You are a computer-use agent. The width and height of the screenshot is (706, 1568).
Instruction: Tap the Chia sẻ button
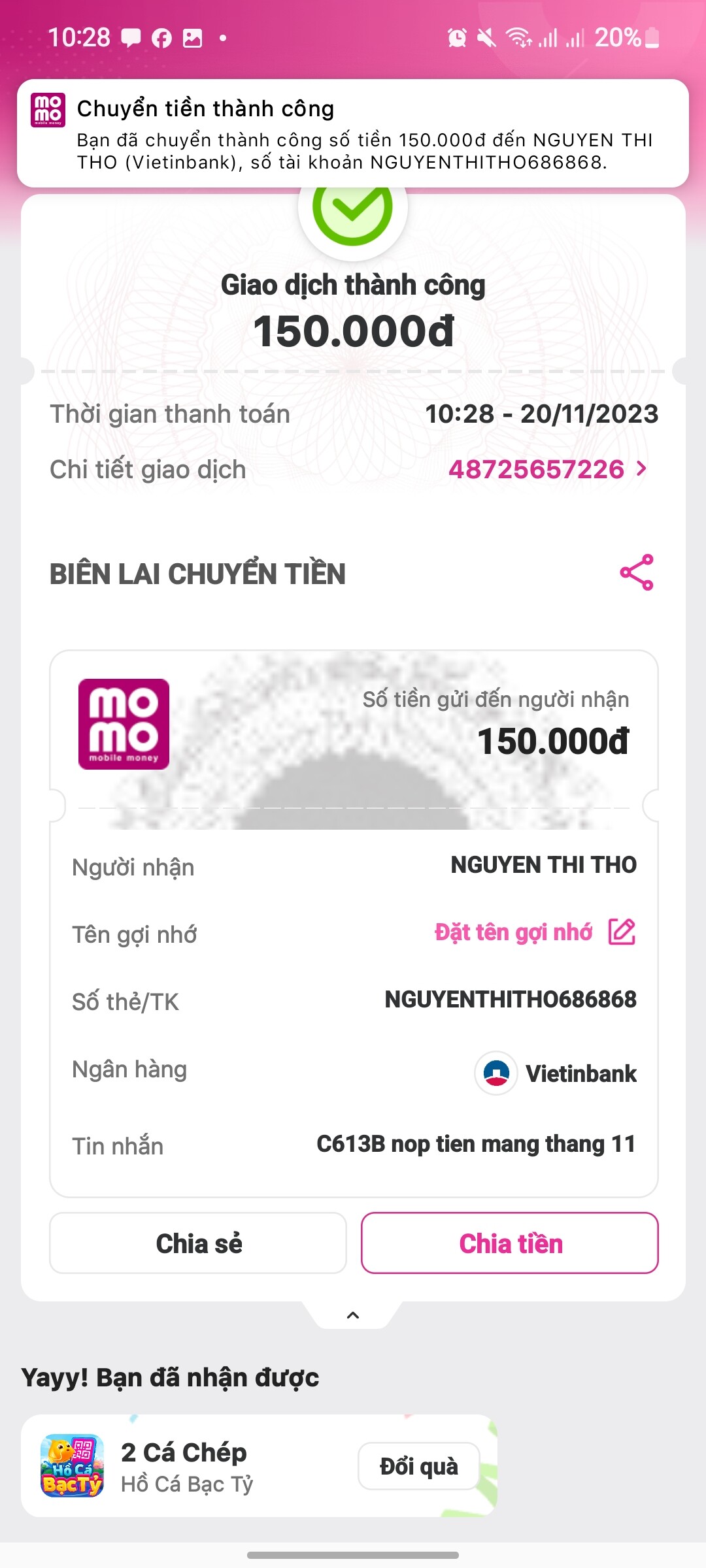(x=198, y=1243)
